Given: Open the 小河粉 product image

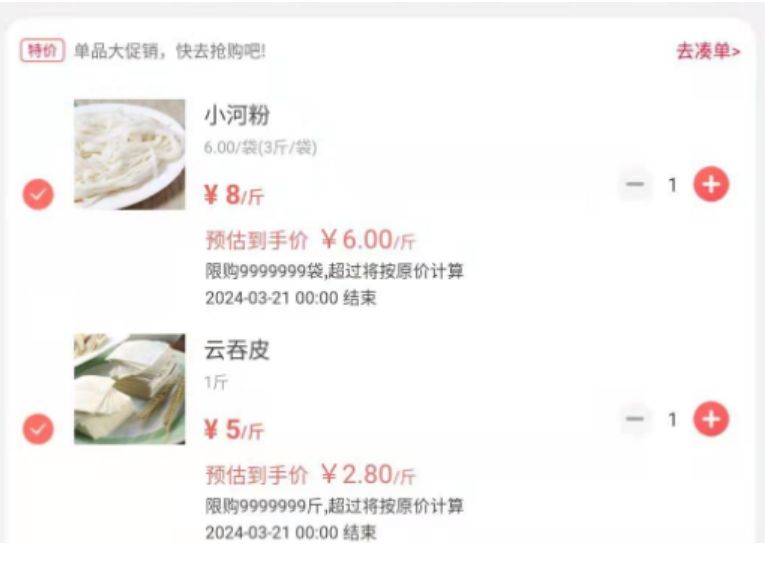Looking at the screenshot, I should click(x=129, y=153).
